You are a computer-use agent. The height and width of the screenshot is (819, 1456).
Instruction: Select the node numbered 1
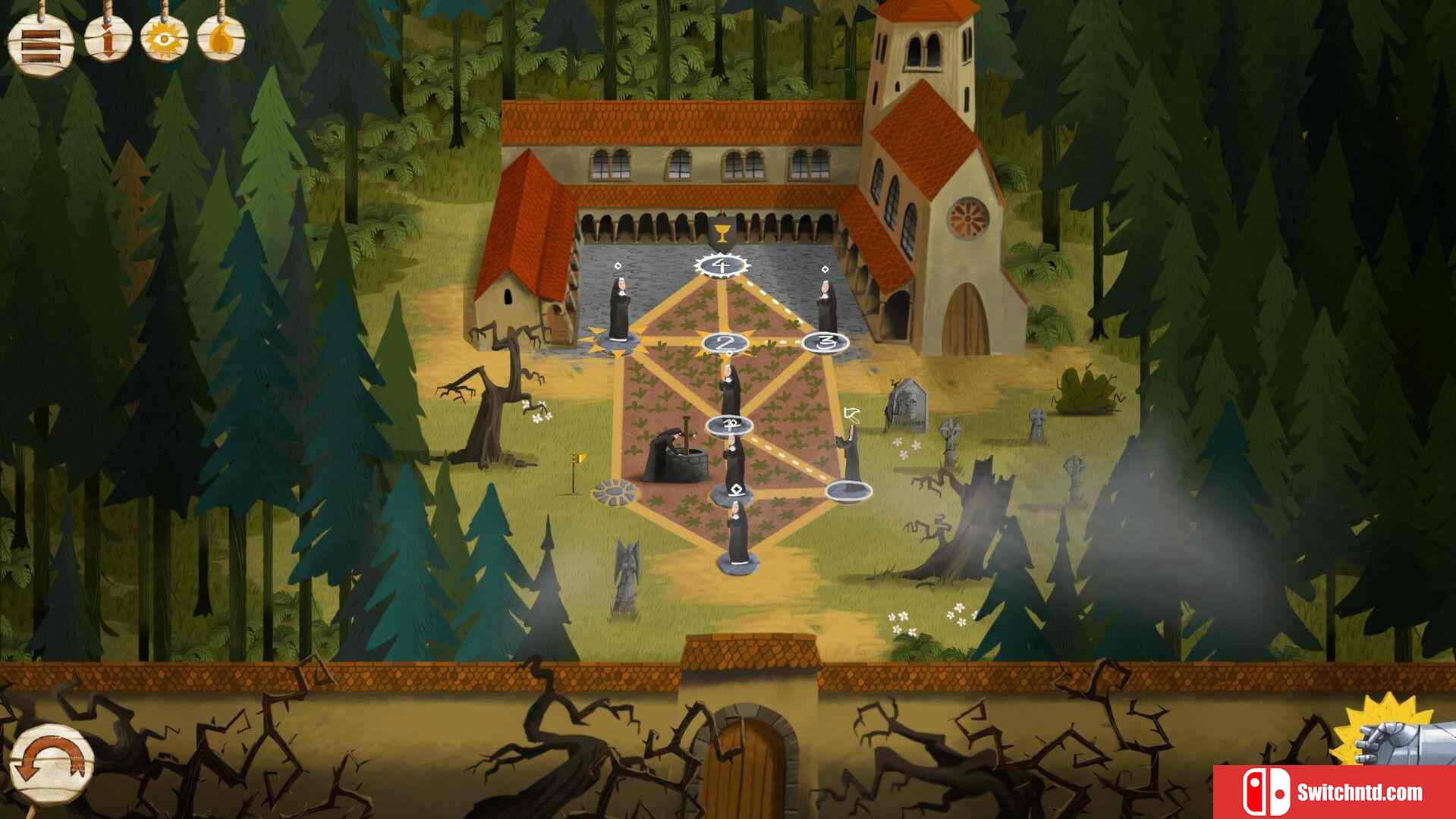tap(730, 425)
